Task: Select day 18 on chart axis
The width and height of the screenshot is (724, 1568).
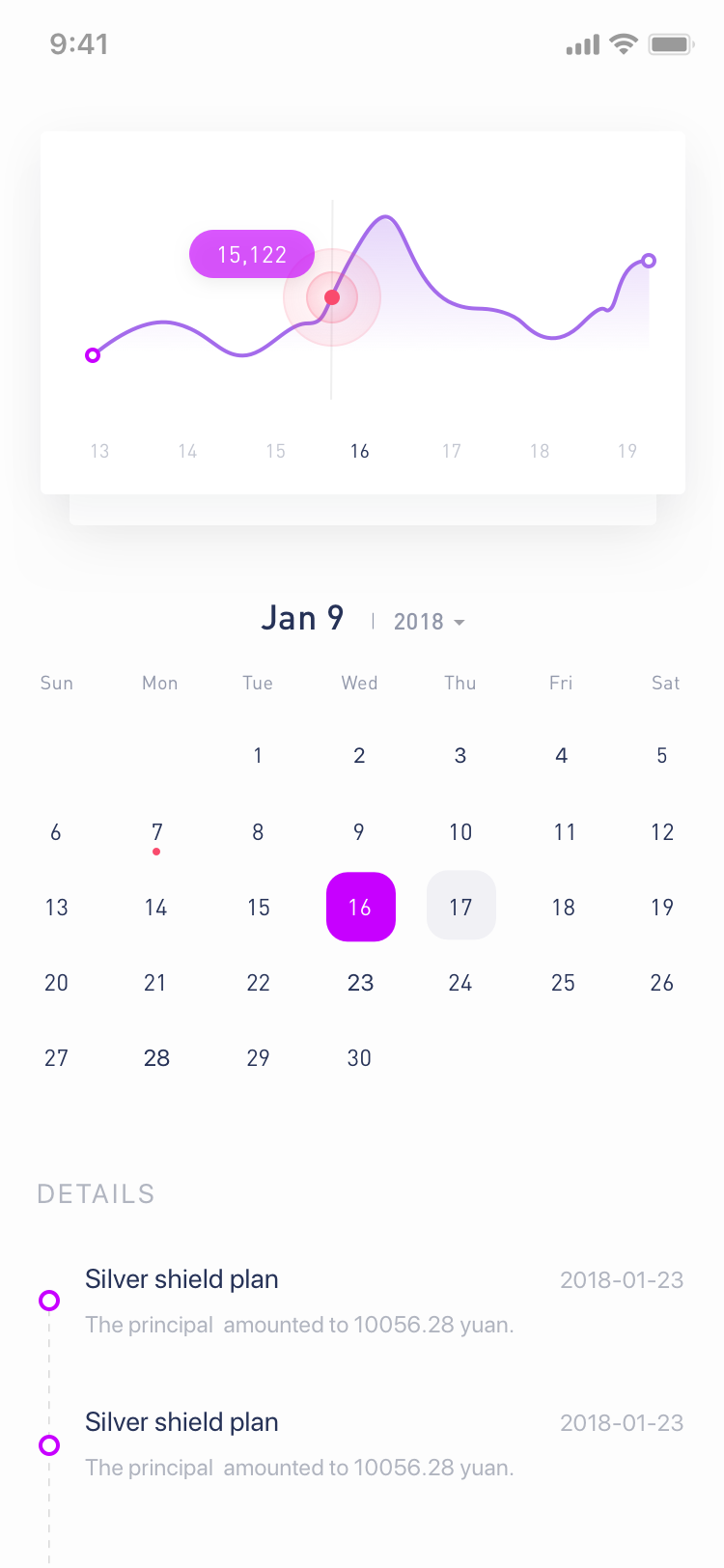Action: click(x=540, y=451)
